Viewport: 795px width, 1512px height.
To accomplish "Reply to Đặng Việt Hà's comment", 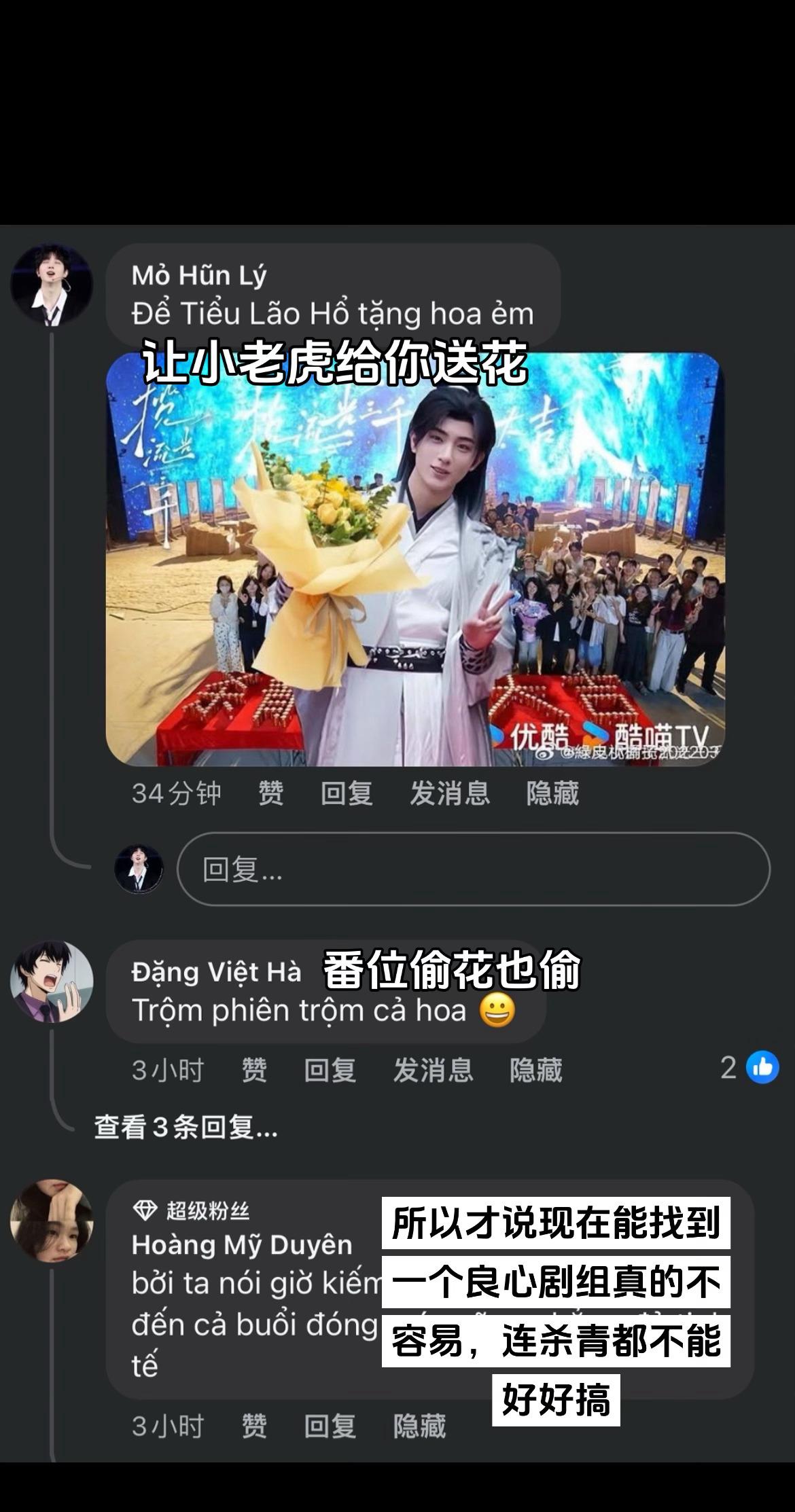I will click(x=330, y=1070).
